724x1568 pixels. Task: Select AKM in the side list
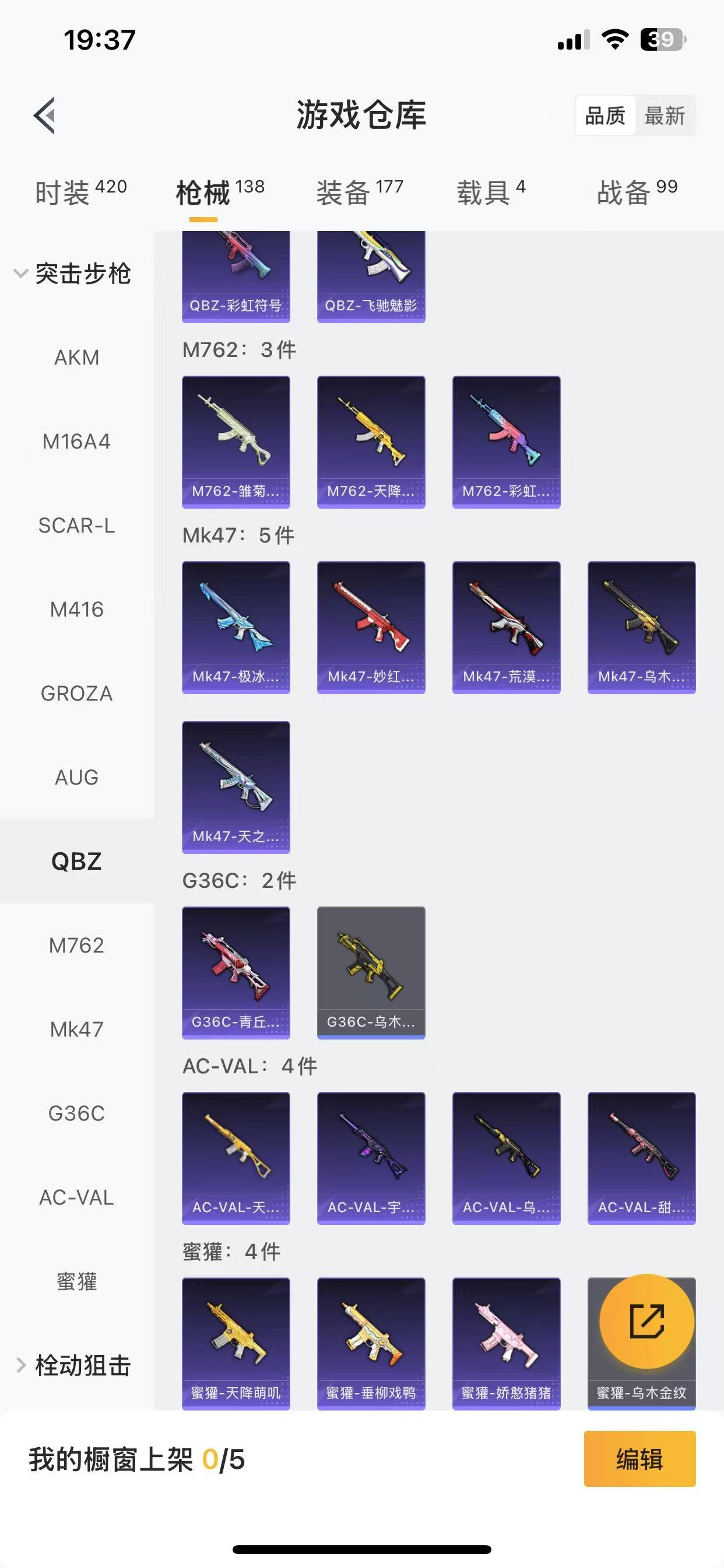77,358
